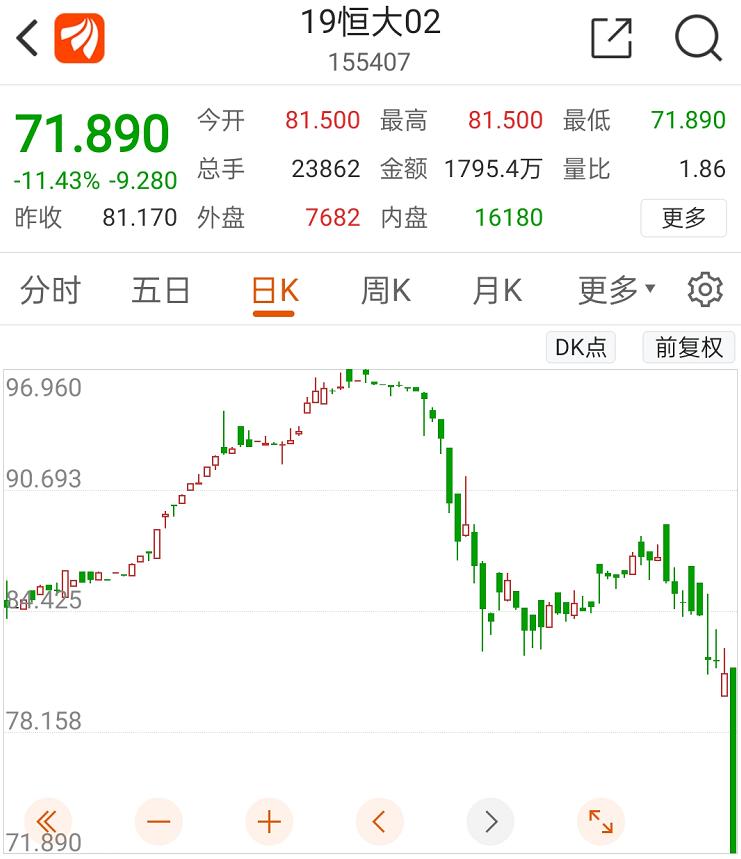Select the 周K chart tab

(x=384, y=289)
